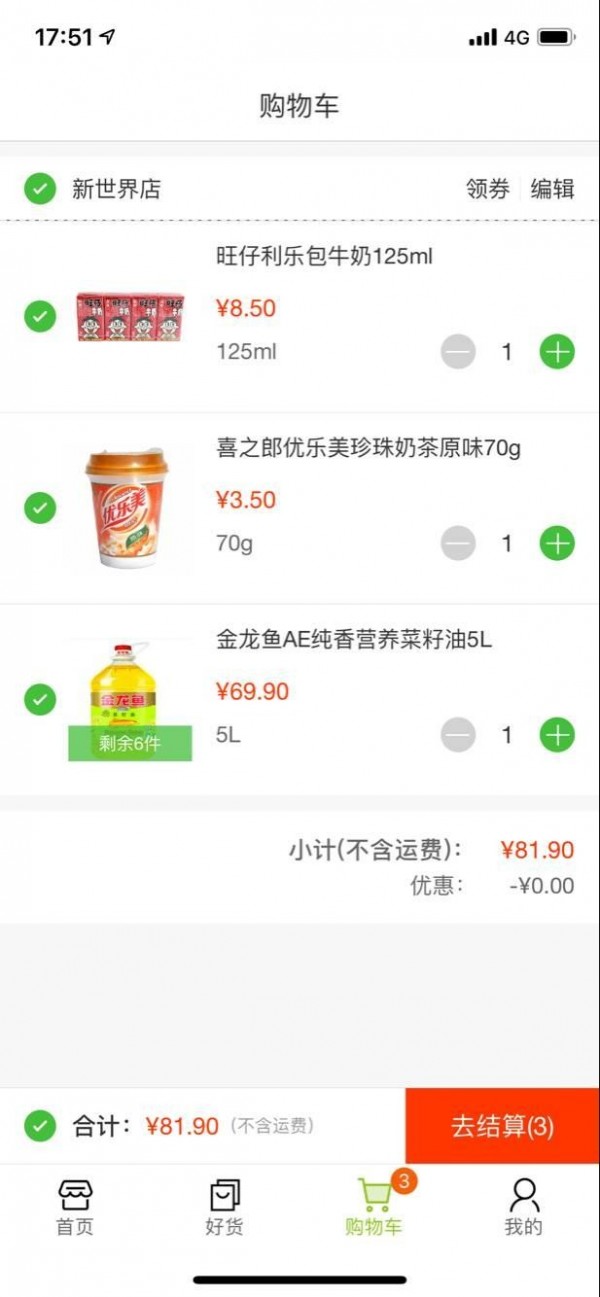Tap 编辑 to edit the cart
The image size is (600, 1297).
click(x=552, y=189)
